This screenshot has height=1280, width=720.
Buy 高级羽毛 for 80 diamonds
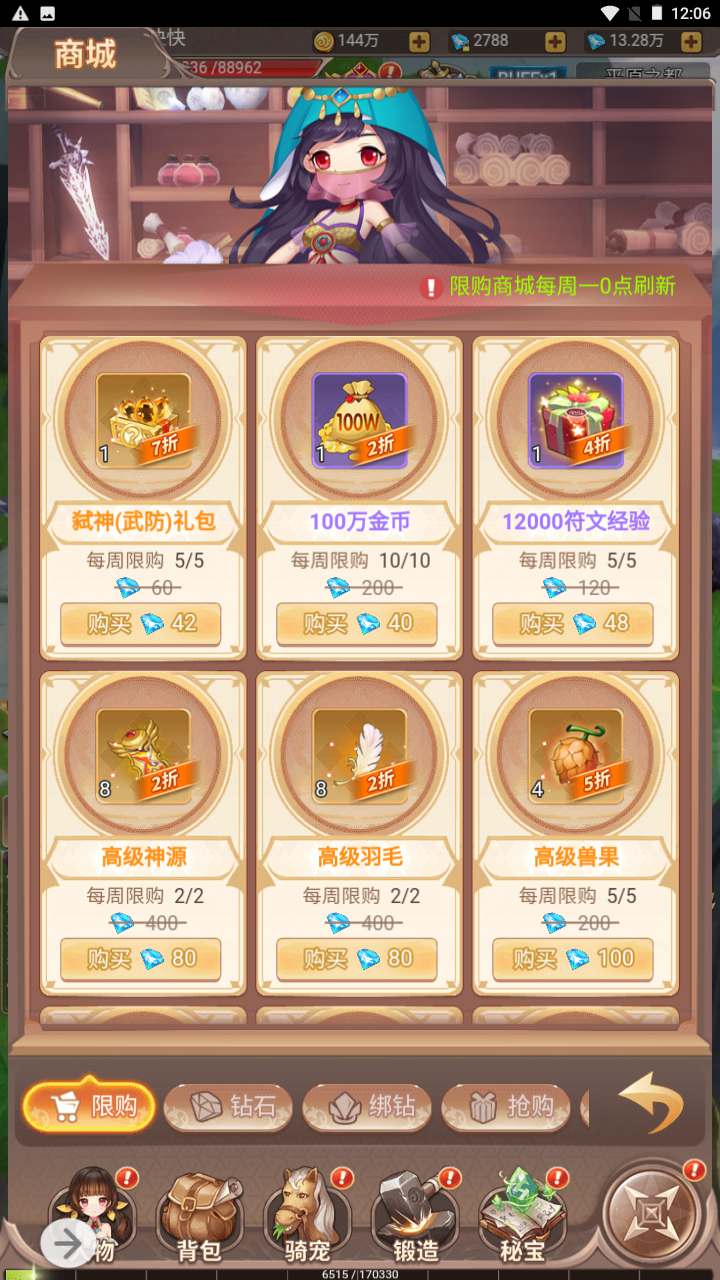[x=357, y=959]
